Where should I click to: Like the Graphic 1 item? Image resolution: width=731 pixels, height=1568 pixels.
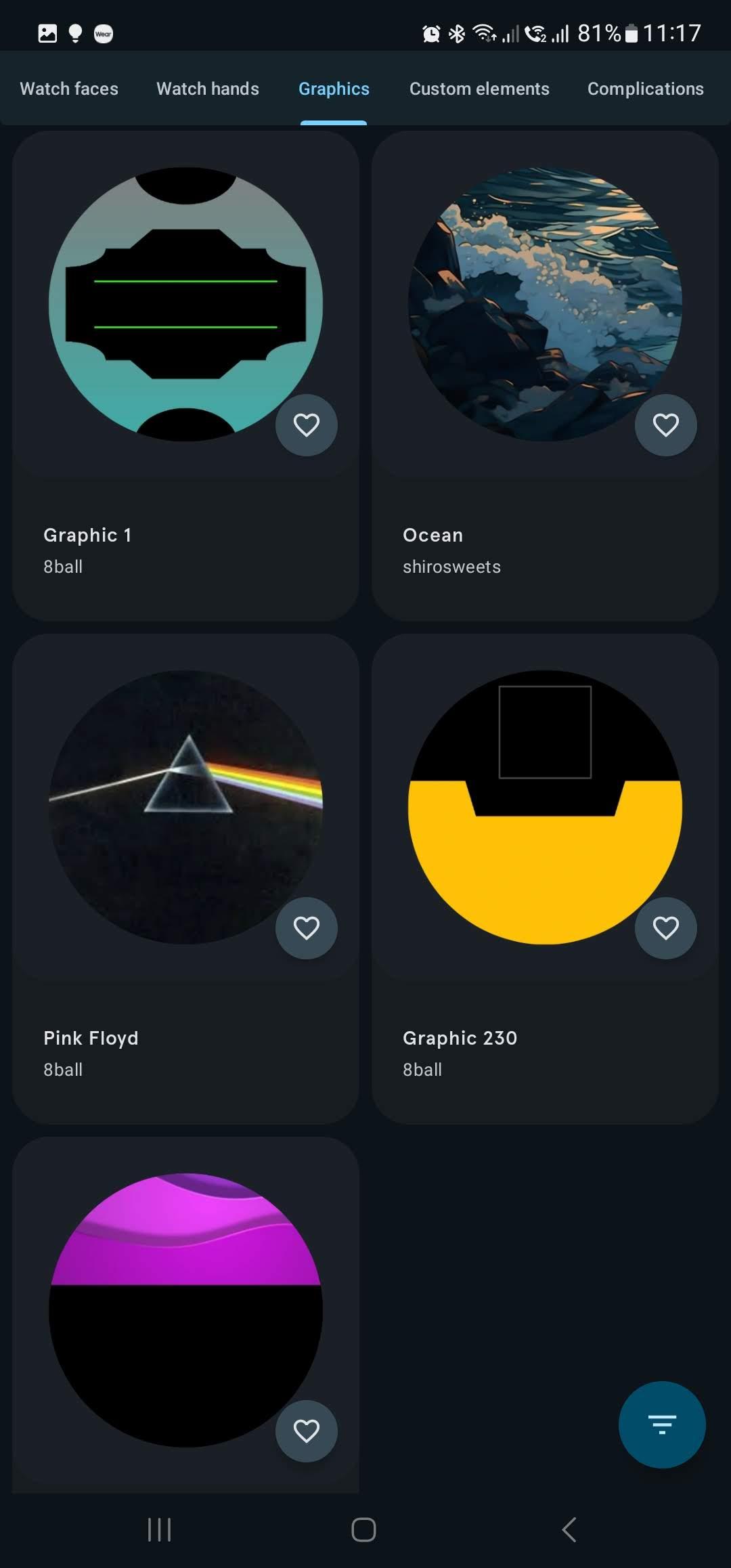click(x=307, y=425)
